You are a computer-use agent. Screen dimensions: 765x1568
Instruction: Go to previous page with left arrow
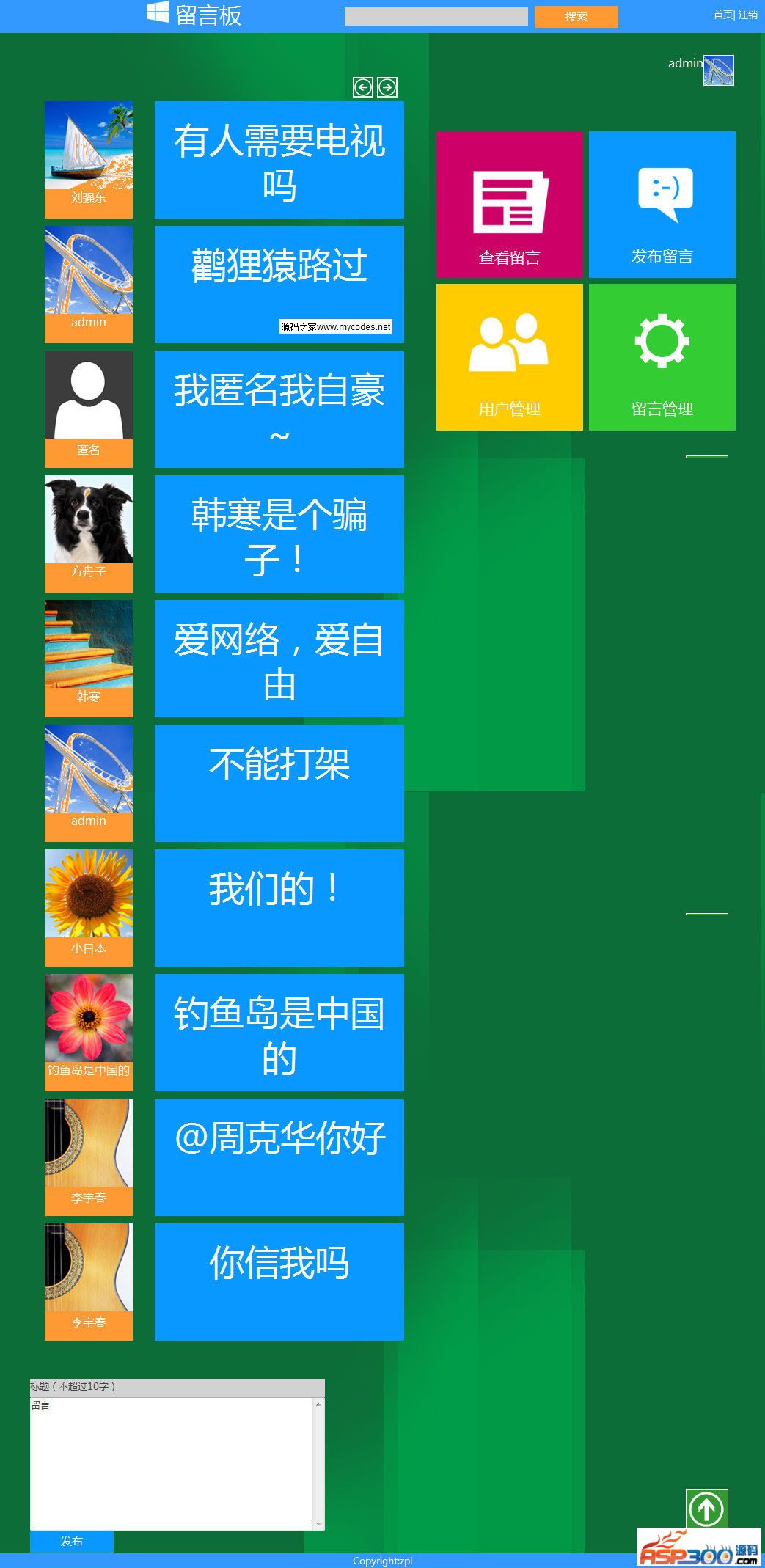point(363,87)
